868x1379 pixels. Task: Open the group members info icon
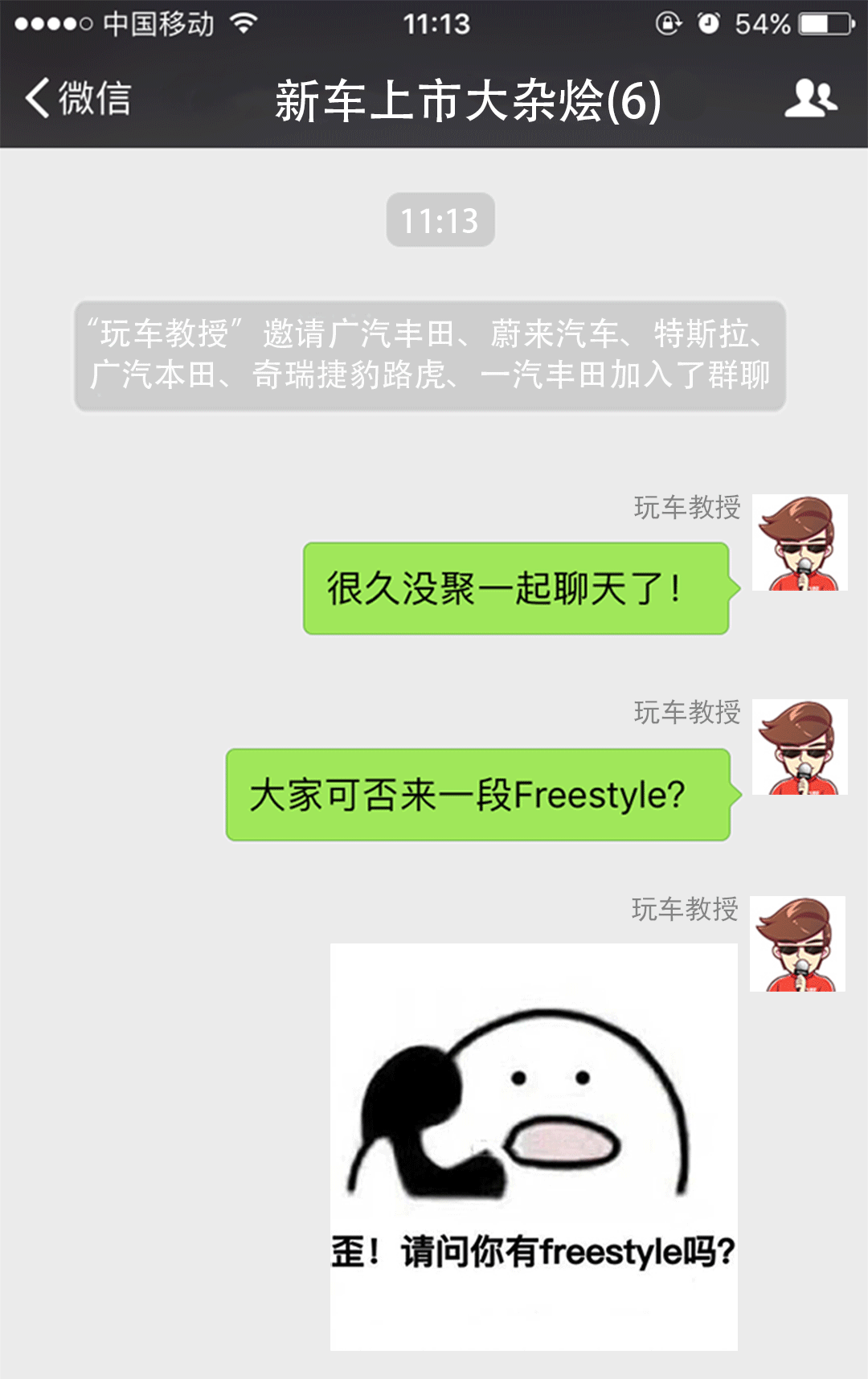(810, 99)
